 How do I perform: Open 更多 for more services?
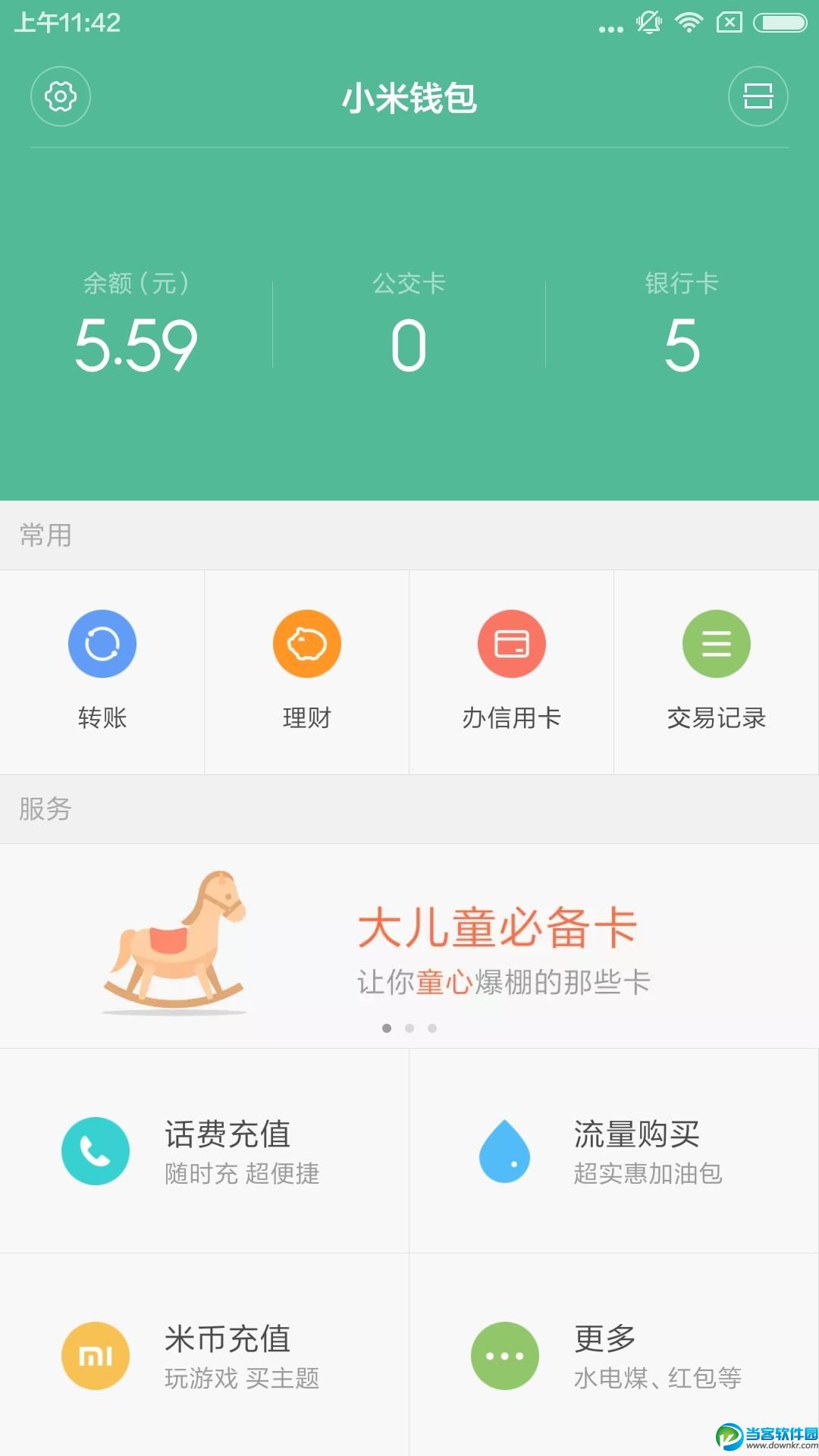pyautogui.click(x=614, y=1355)
